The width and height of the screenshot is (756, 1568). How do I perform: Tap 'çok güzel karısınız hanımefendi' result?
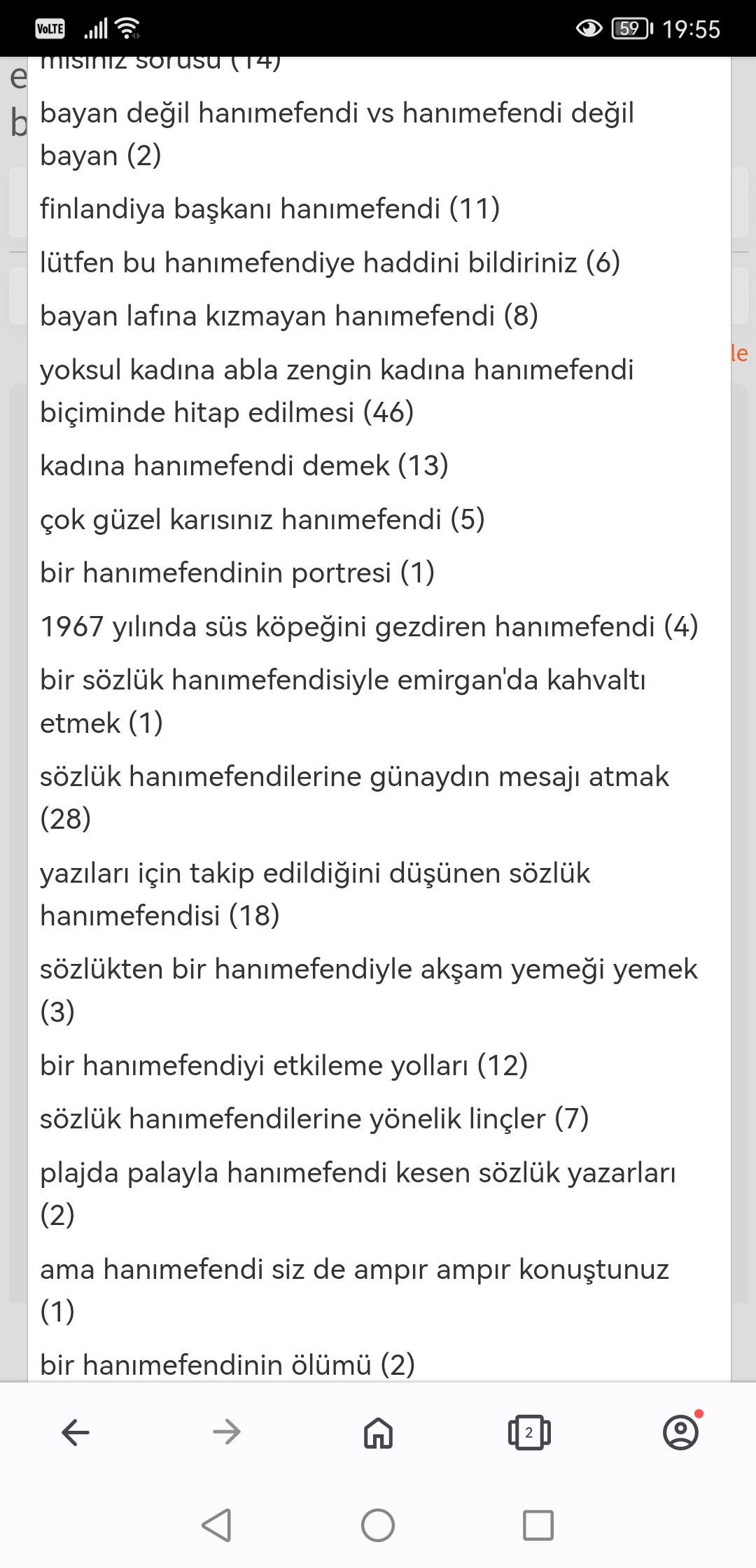(262, 519)
